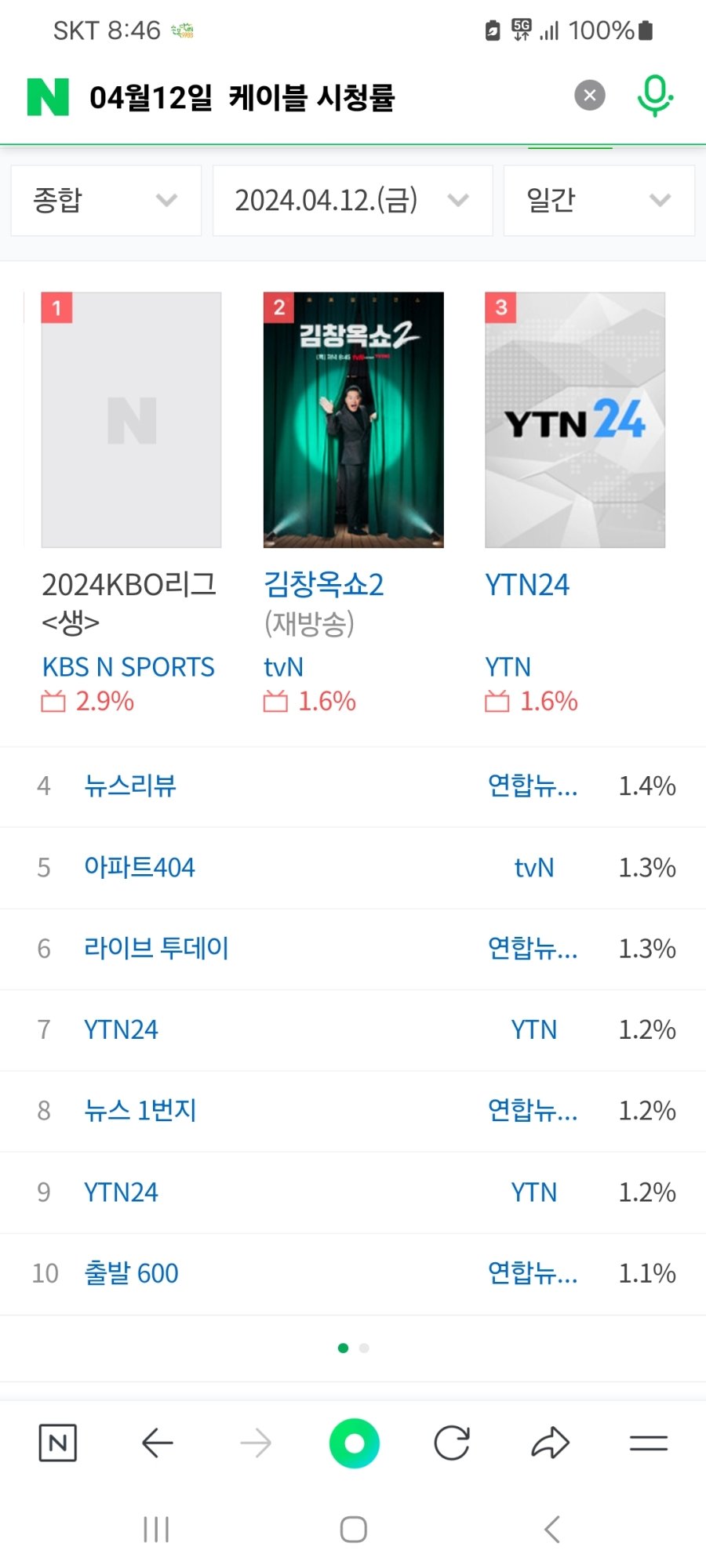Open the rank 3 YTN24 poster tile
Image resolution: width=706 pixels, height=1568 pixels.
[x=575, y=420]
